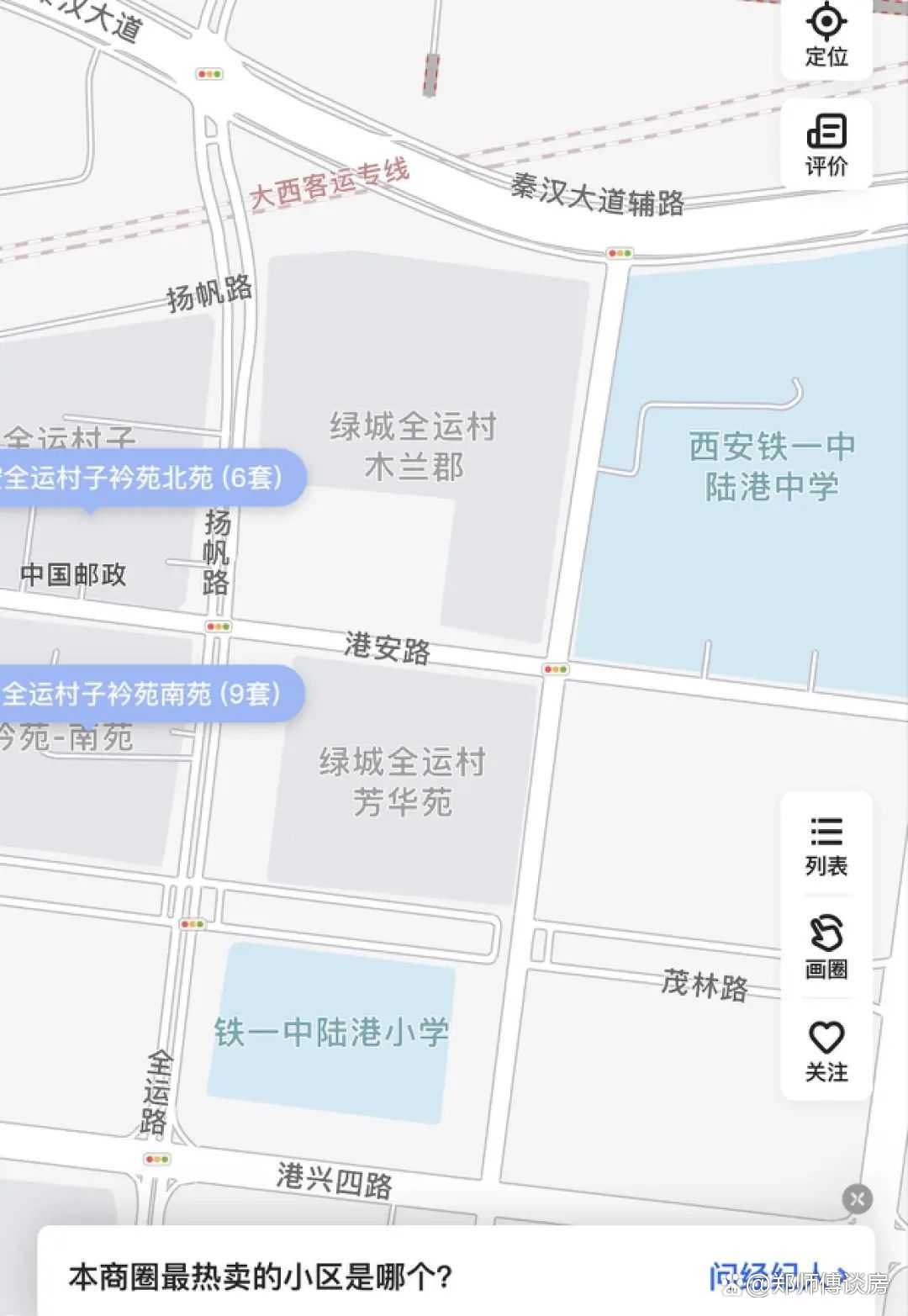Activate the 画圈 draw-circle tool
Viewport: 908px width, 1316px height.
pyautogui.click(x=826, y=948)
